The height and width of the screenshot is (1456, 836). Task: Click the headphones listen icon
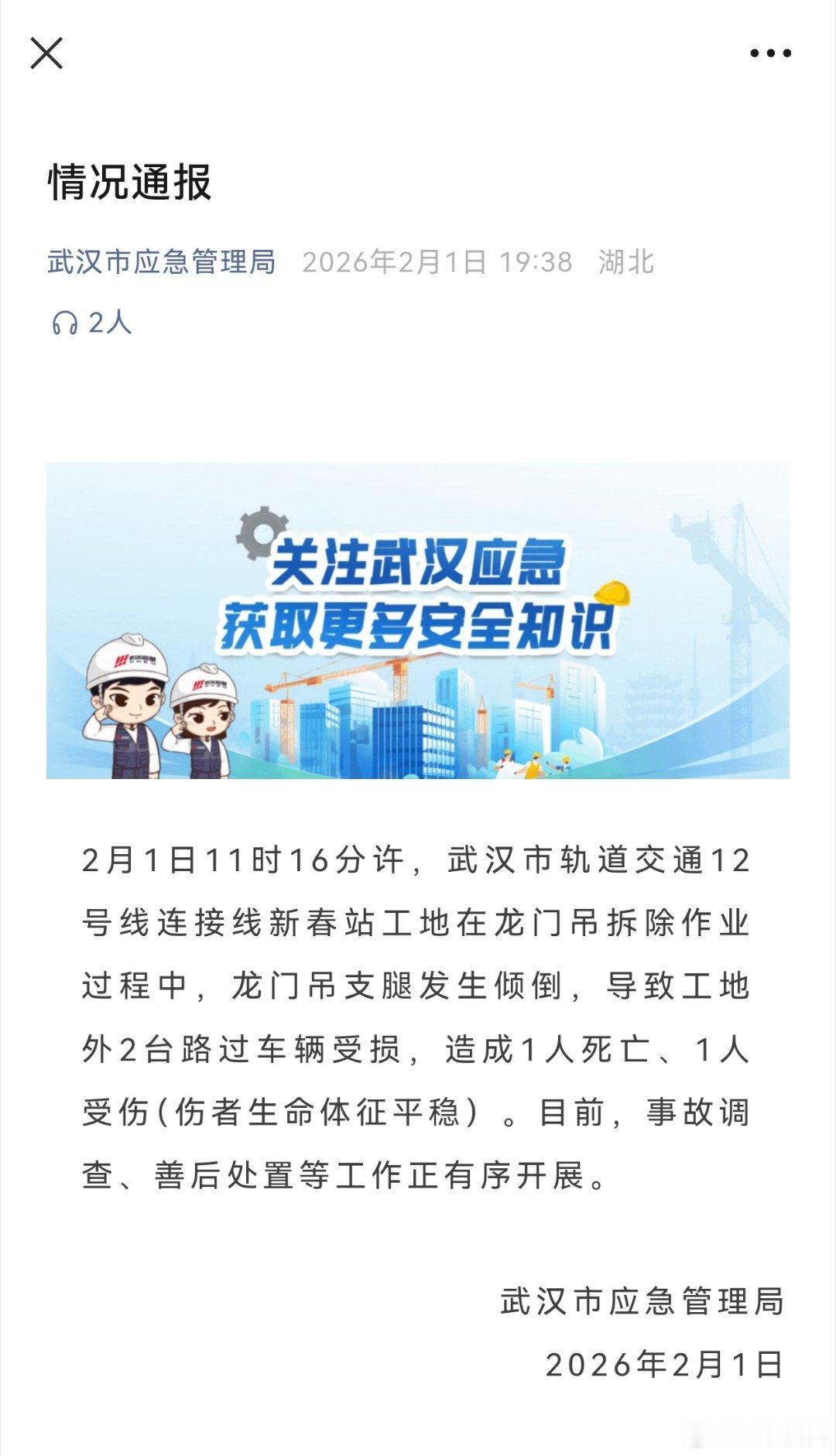[x=66, y=322]
